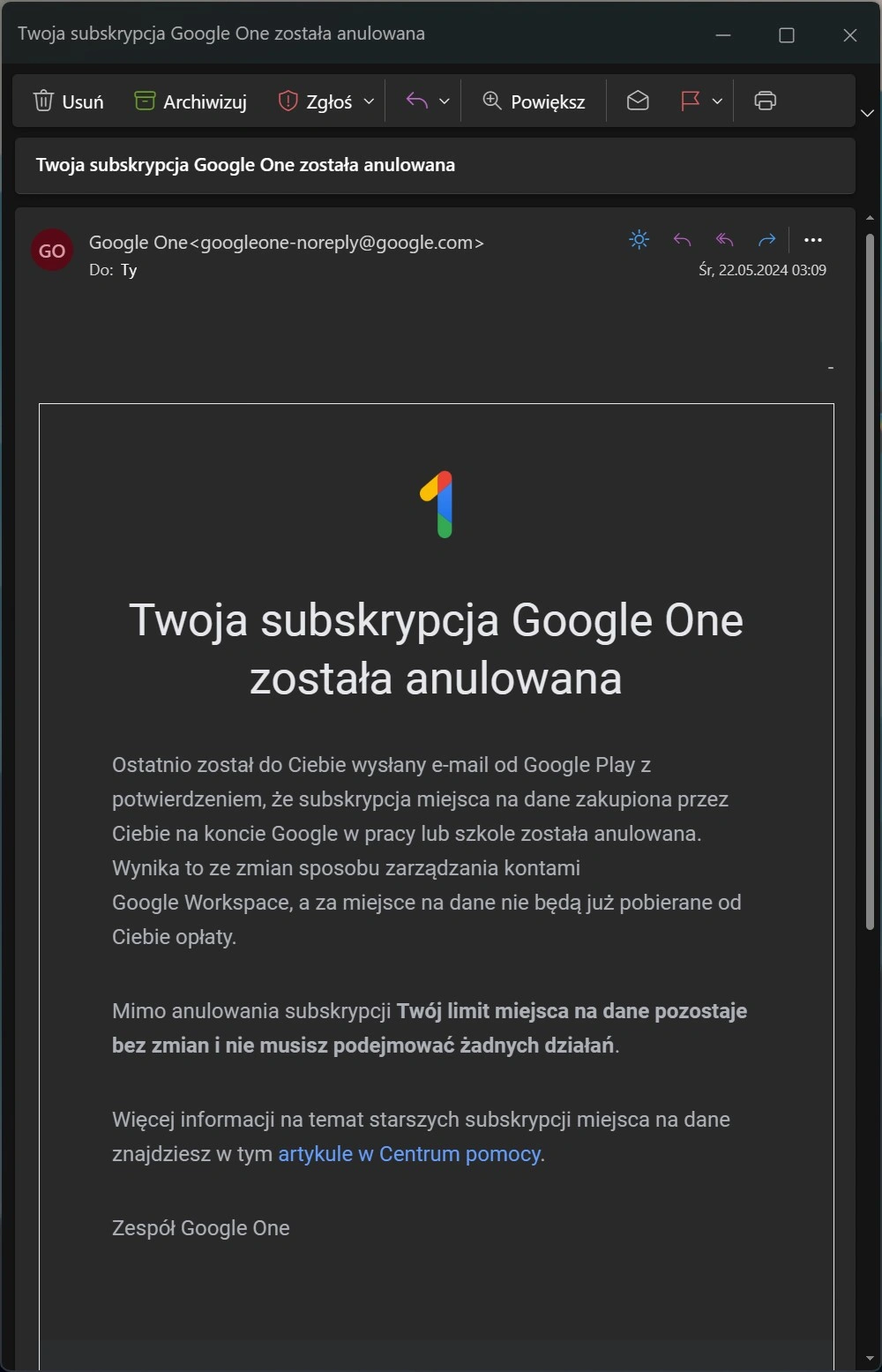
Task: Reply to all from message header
Action: 724,239
